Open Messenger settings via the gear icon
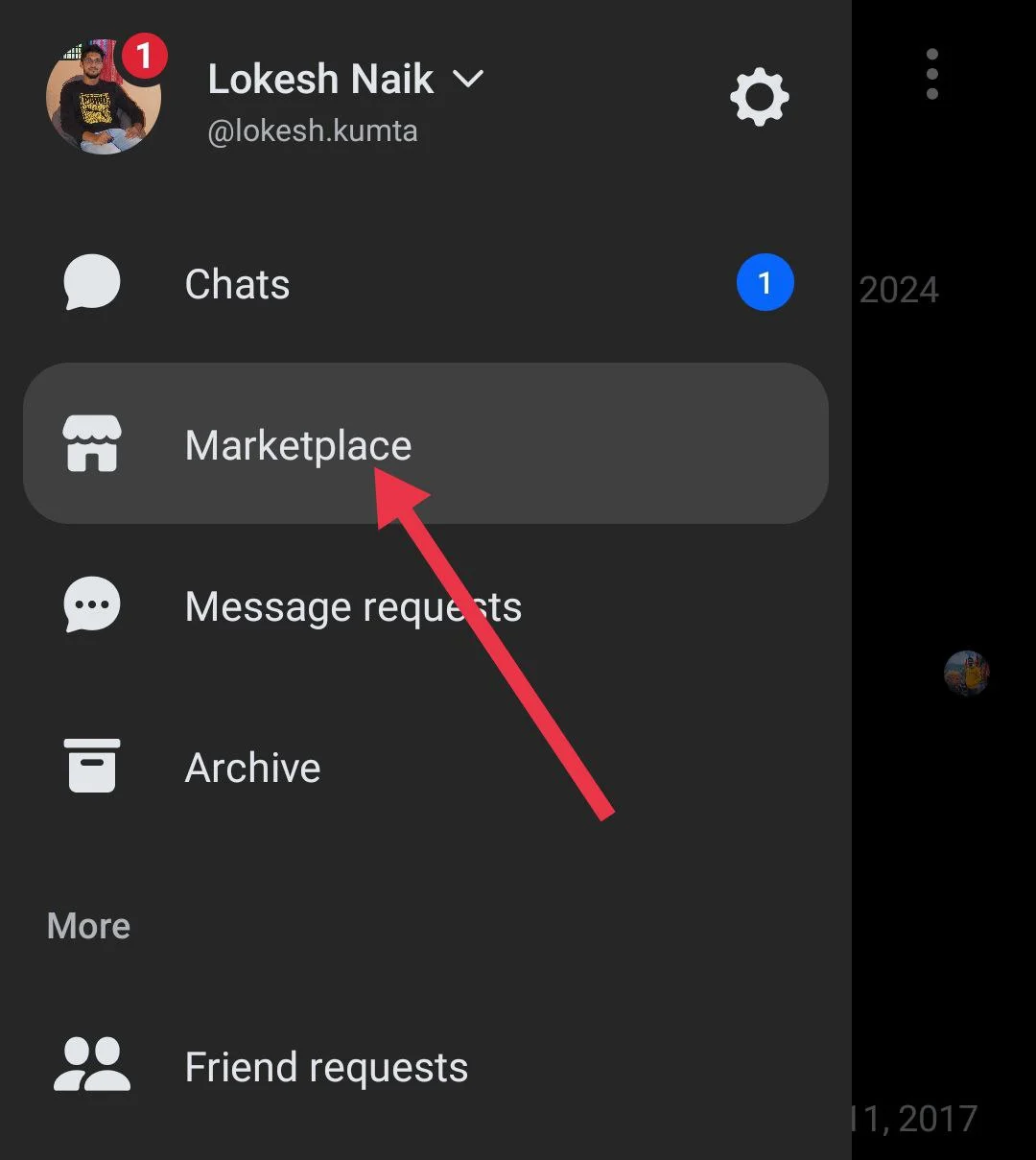This screenshot has height=1160, width=1036. (x=759, y=96)
